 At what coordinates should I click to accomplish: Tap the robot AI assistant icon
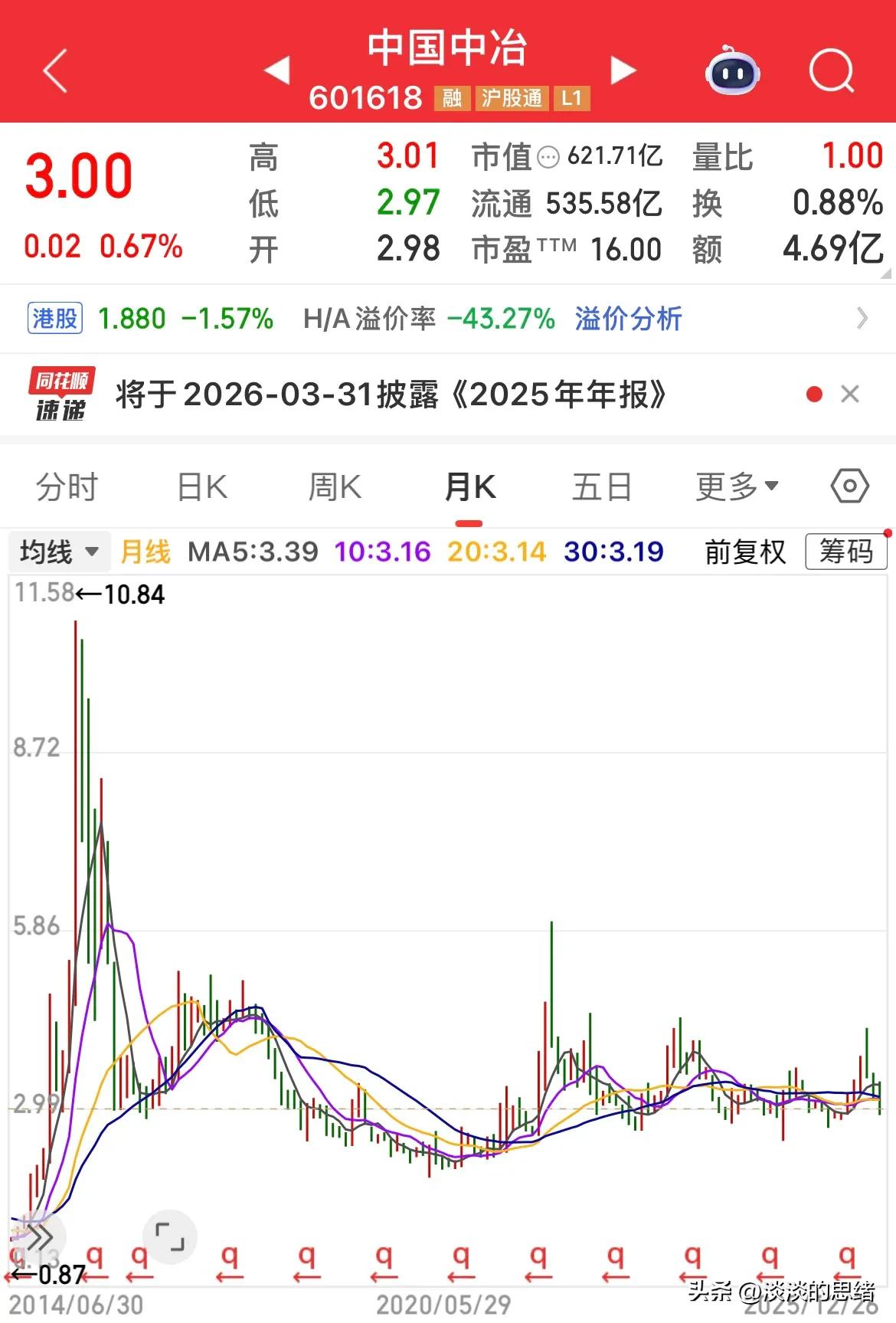point(731,71)
